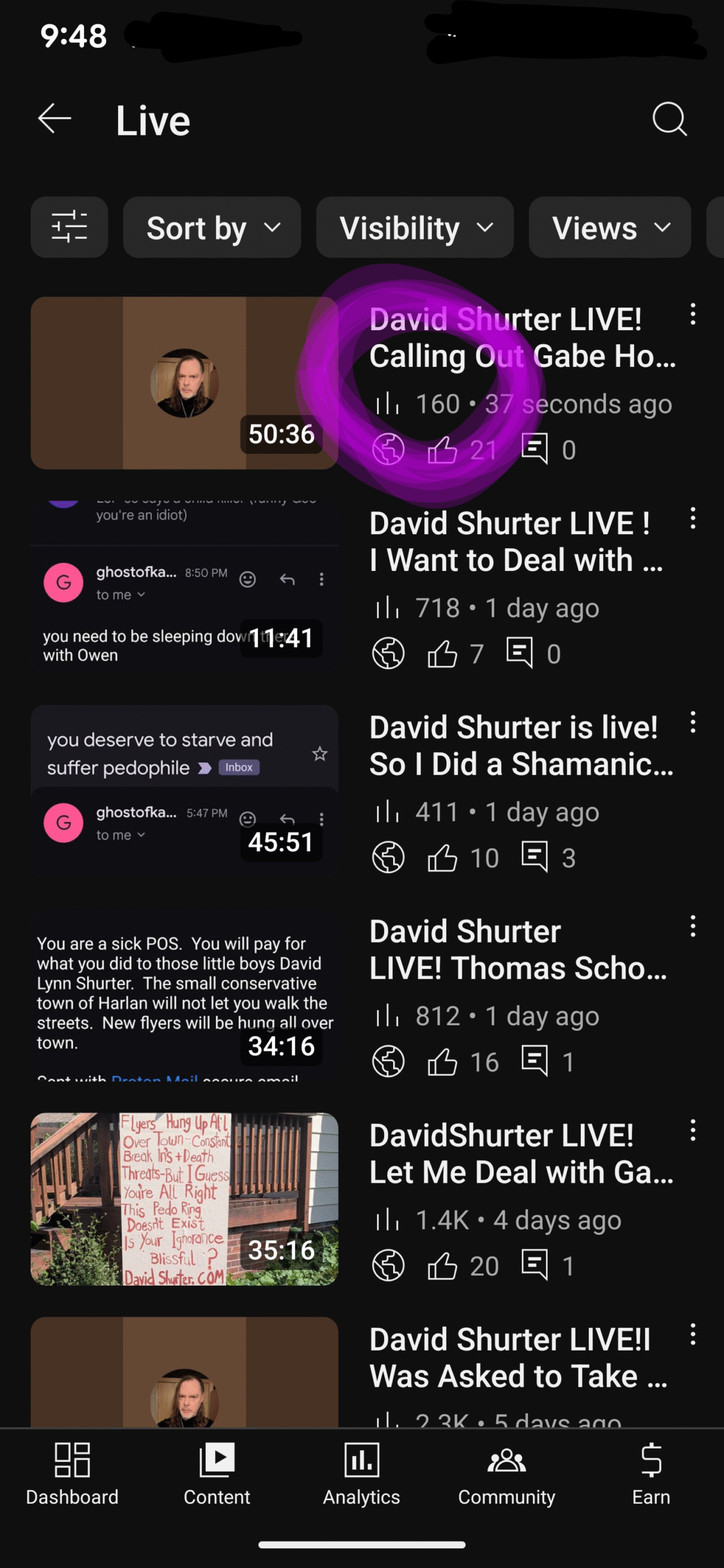724x1568 pixels.
Task: Open the 45:51 Shamanic live video
Action: point(184,791)
